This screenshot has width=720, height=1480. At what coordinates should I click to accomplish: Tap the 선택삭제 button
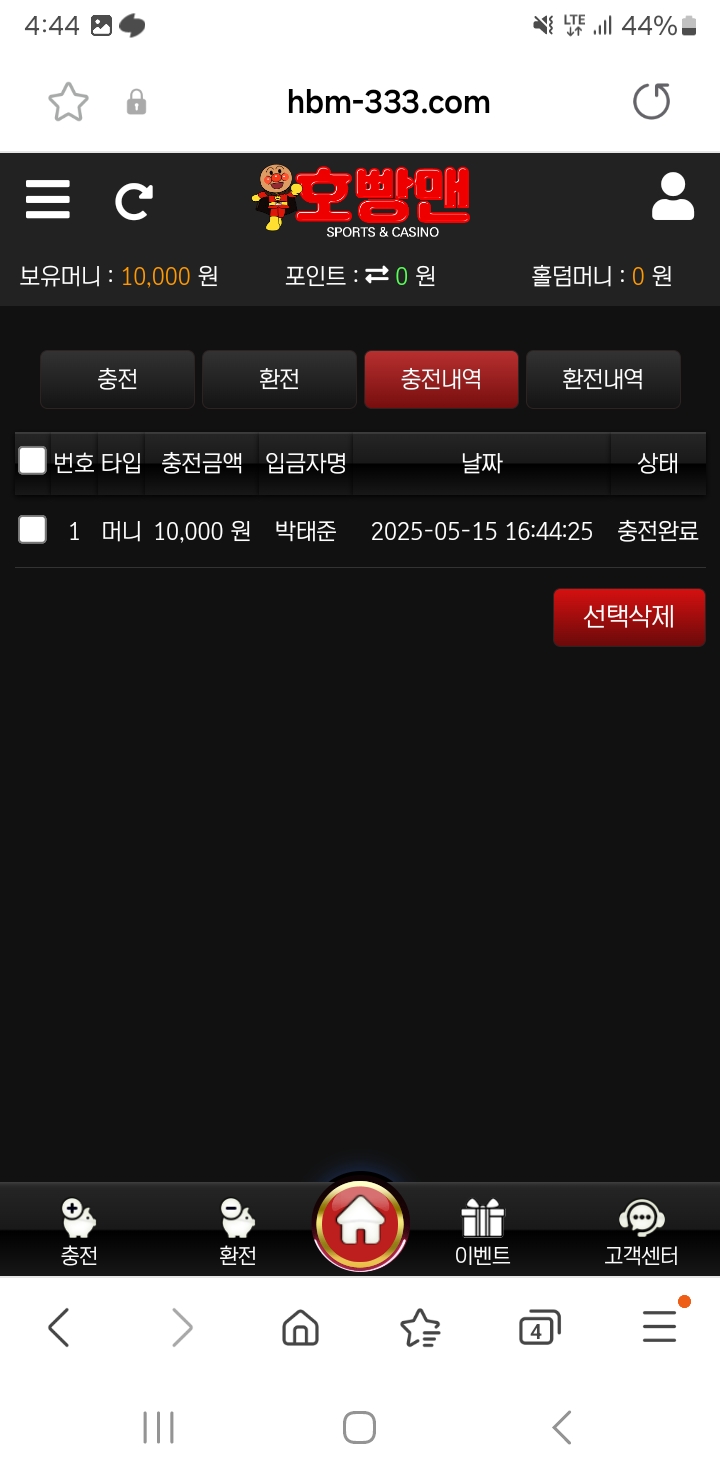click(x=629, y=617)
